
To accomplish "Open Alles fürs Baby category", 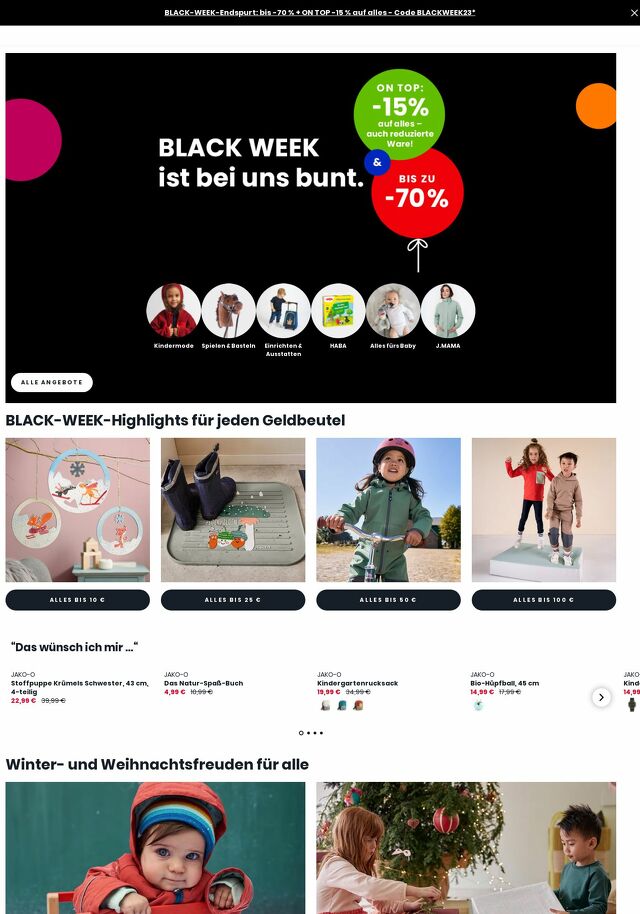I will tap(393, 311).
